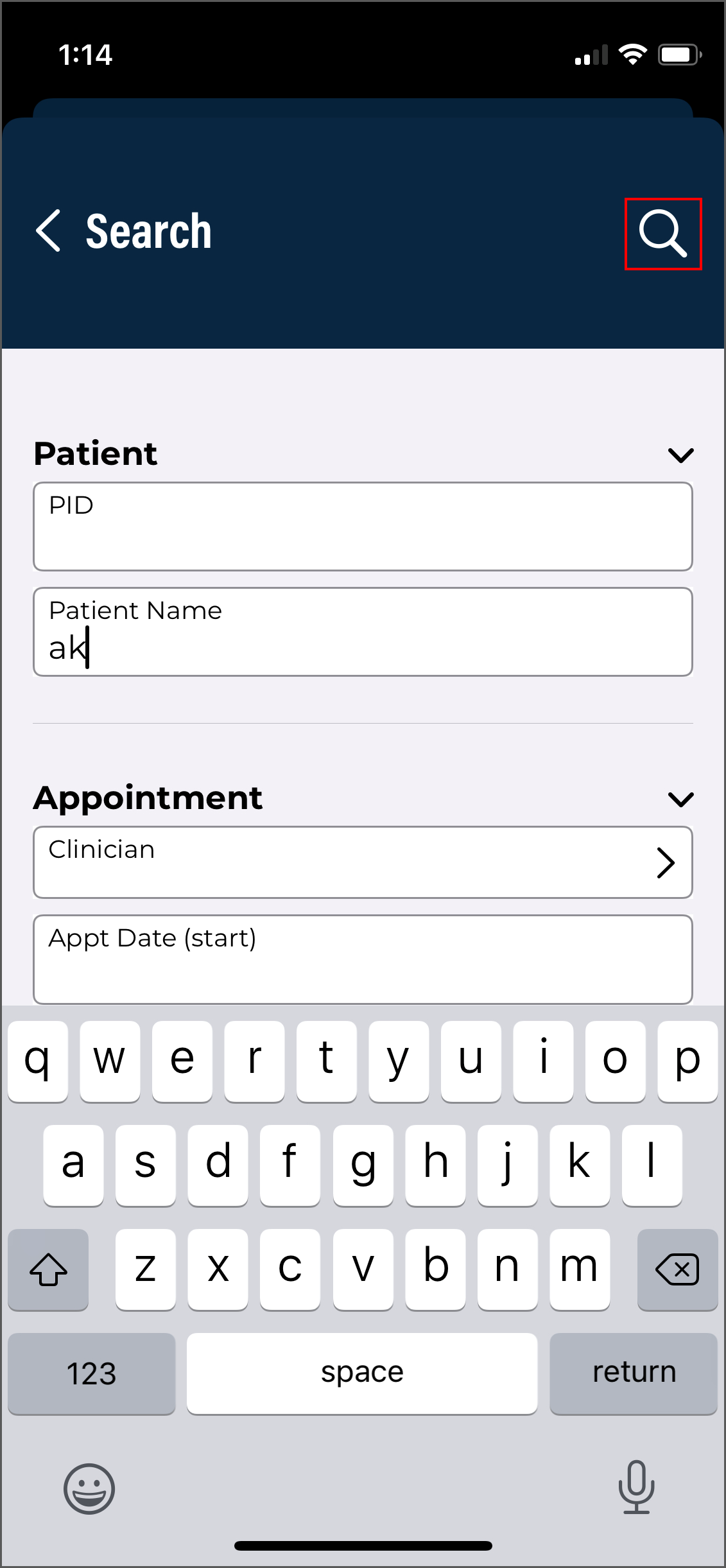The image size is (726, 1568).
Task: Focus the Patient Name field
Action: (363, 632)
